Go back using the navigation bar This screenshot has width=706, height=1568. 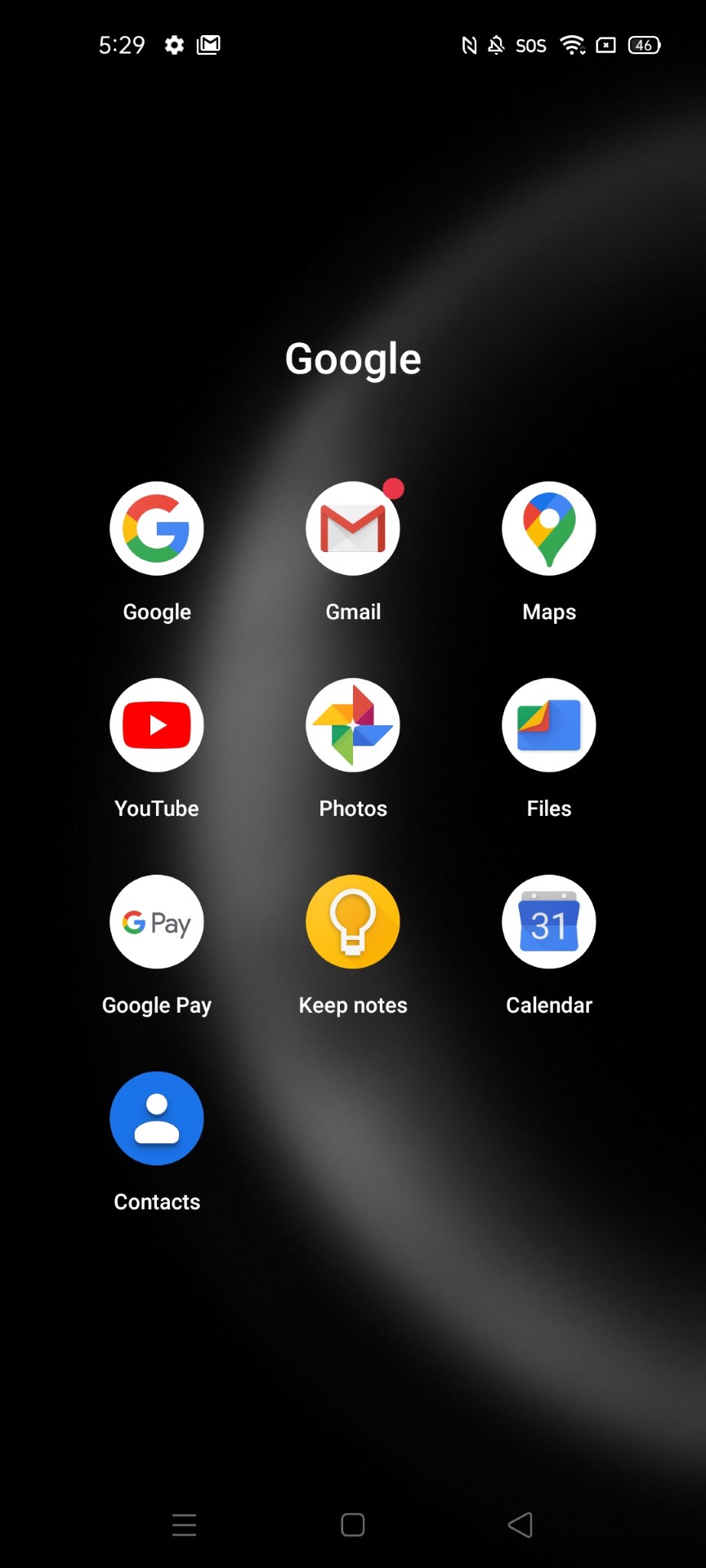coord(521,1525)
